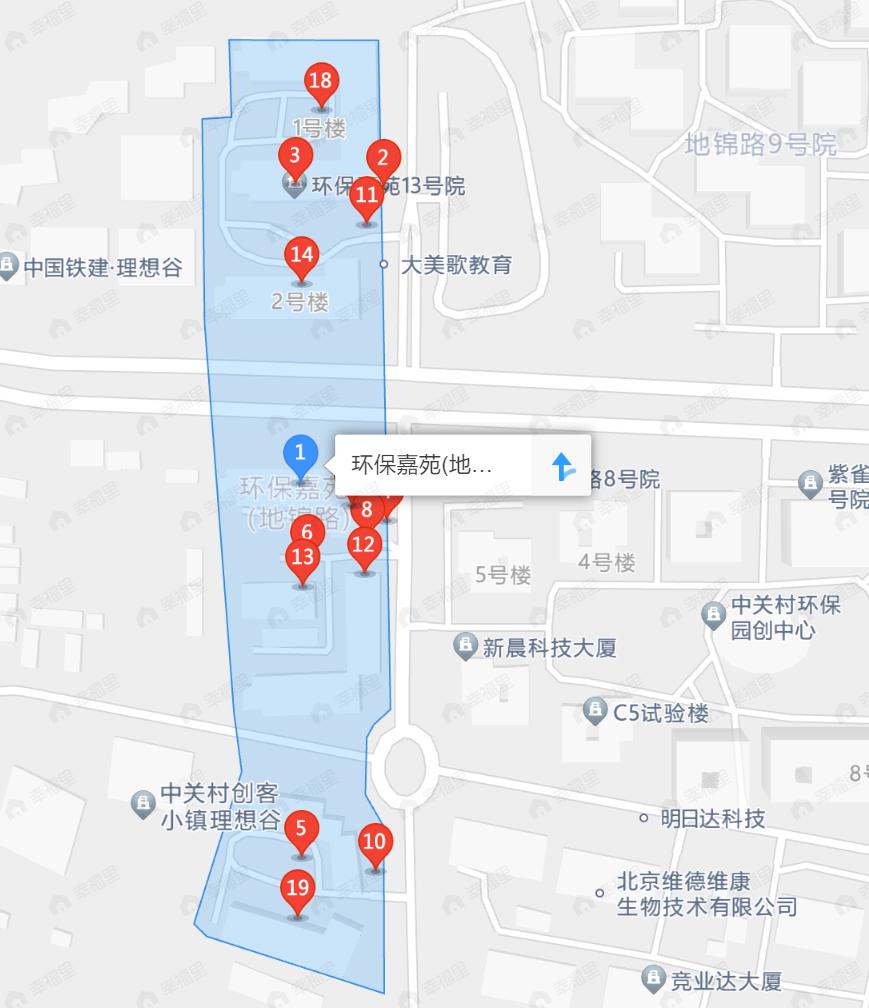Tap map marker number 18

[321, 83]
